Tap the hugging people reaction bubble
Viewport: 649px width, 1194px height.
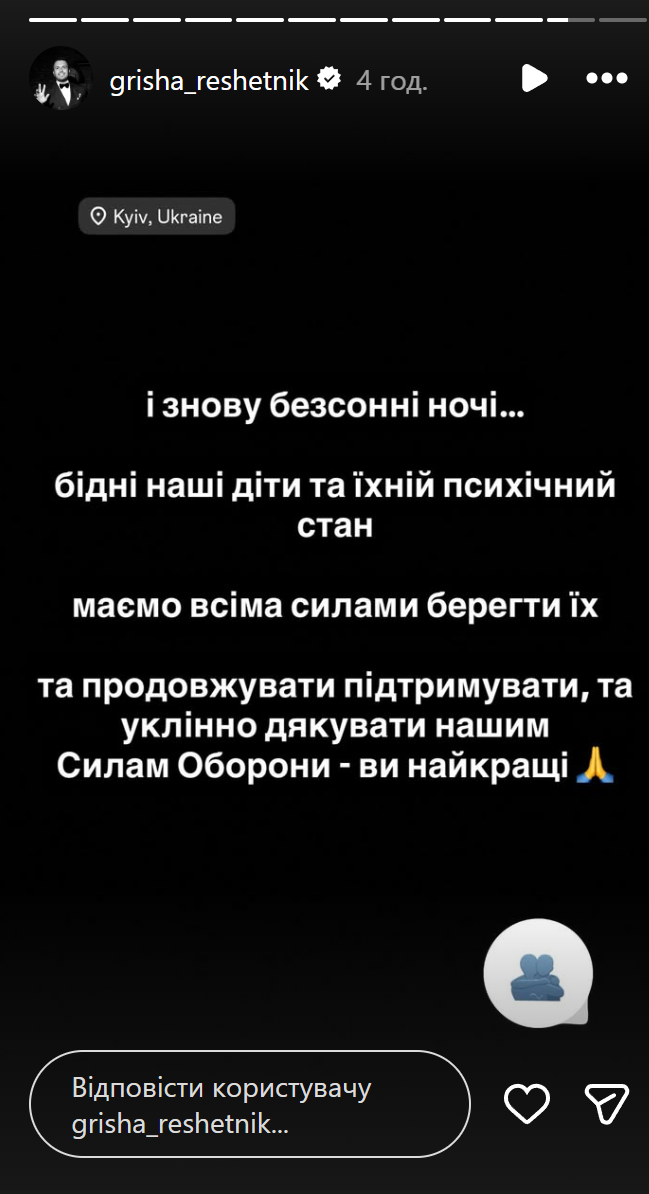click(x=538, y=973)
